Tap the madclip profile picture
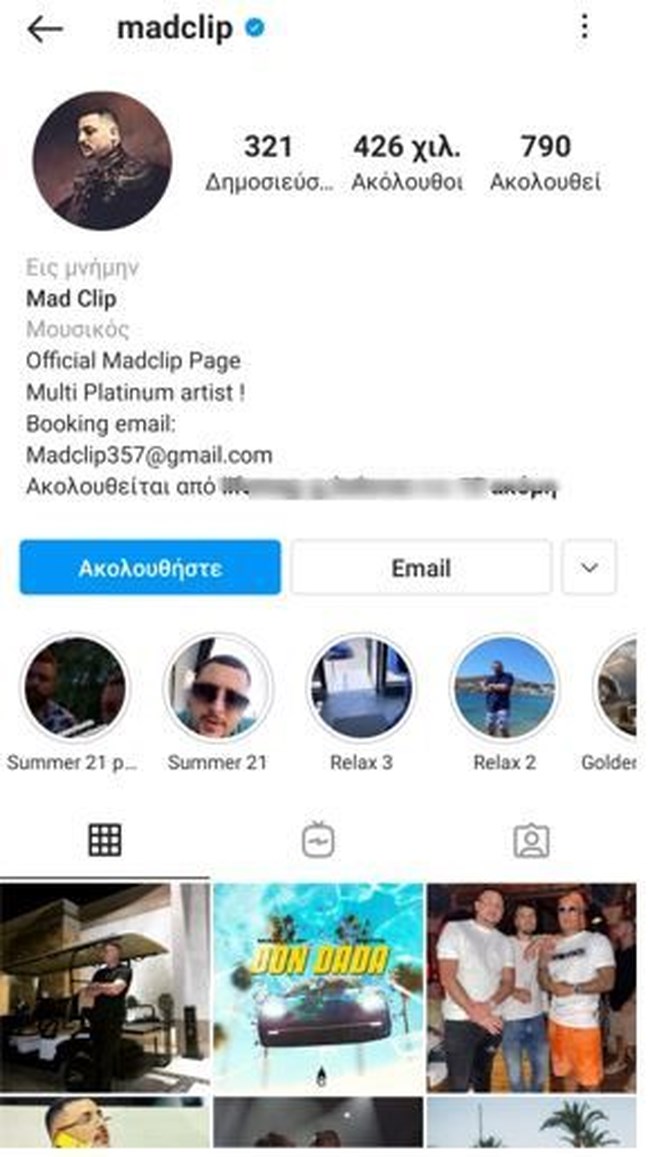Screen dimensions: 650x1157 101,161
